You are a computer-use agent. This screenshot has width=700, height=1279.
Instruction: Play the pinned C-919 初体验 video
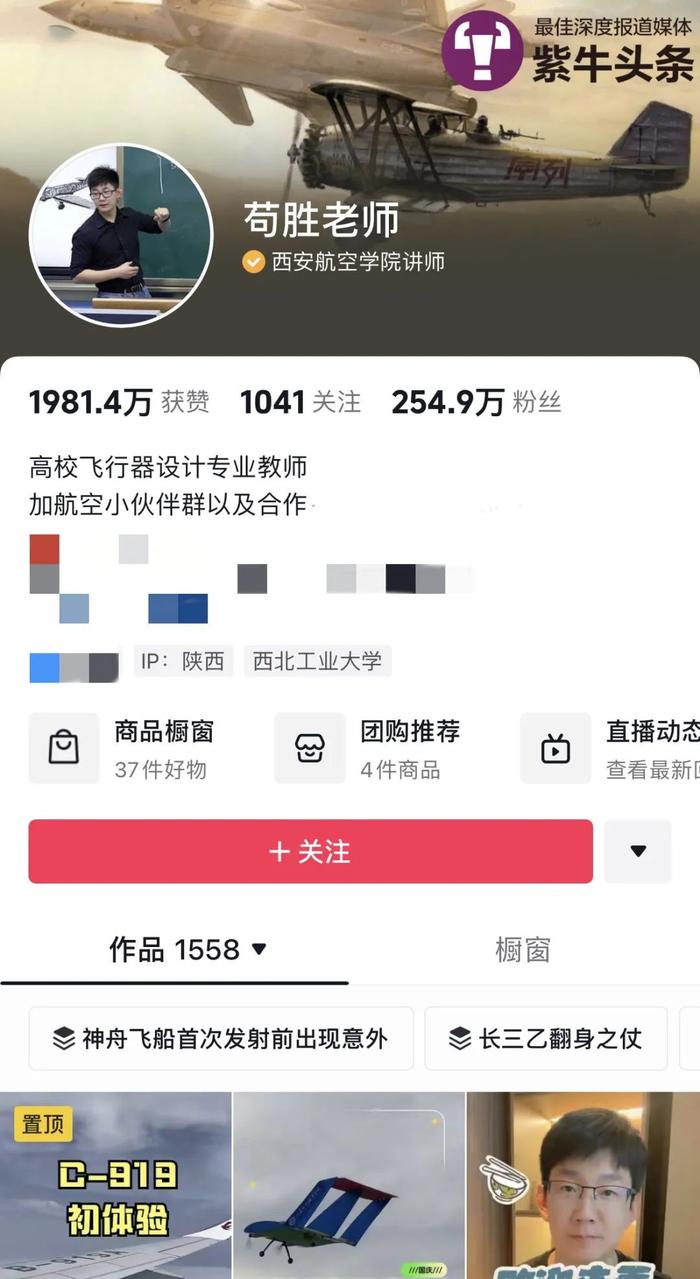(115, 1185)
